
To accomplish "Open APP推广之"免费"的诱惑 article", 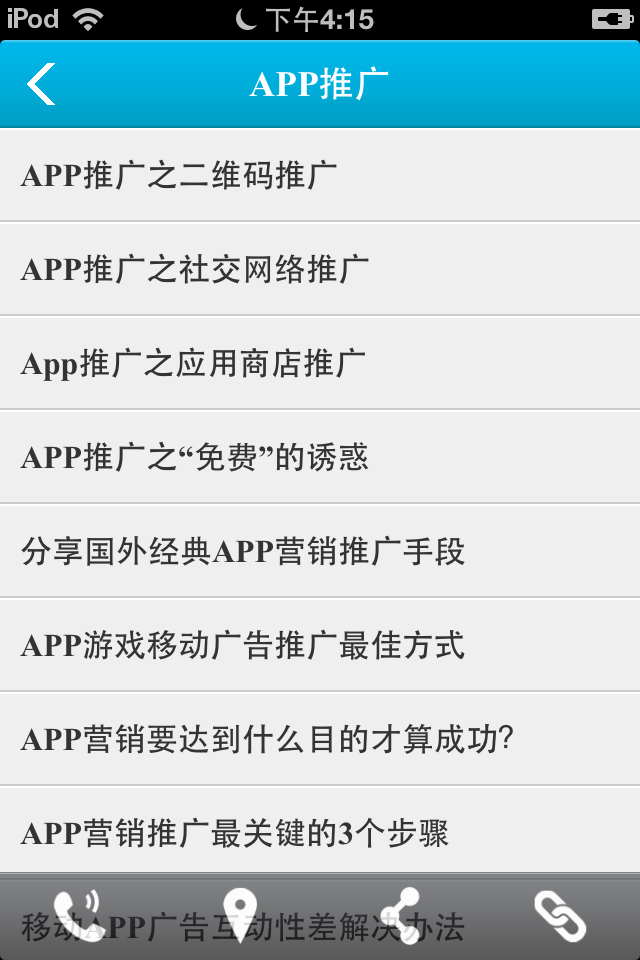I will (x=320, y=457).
